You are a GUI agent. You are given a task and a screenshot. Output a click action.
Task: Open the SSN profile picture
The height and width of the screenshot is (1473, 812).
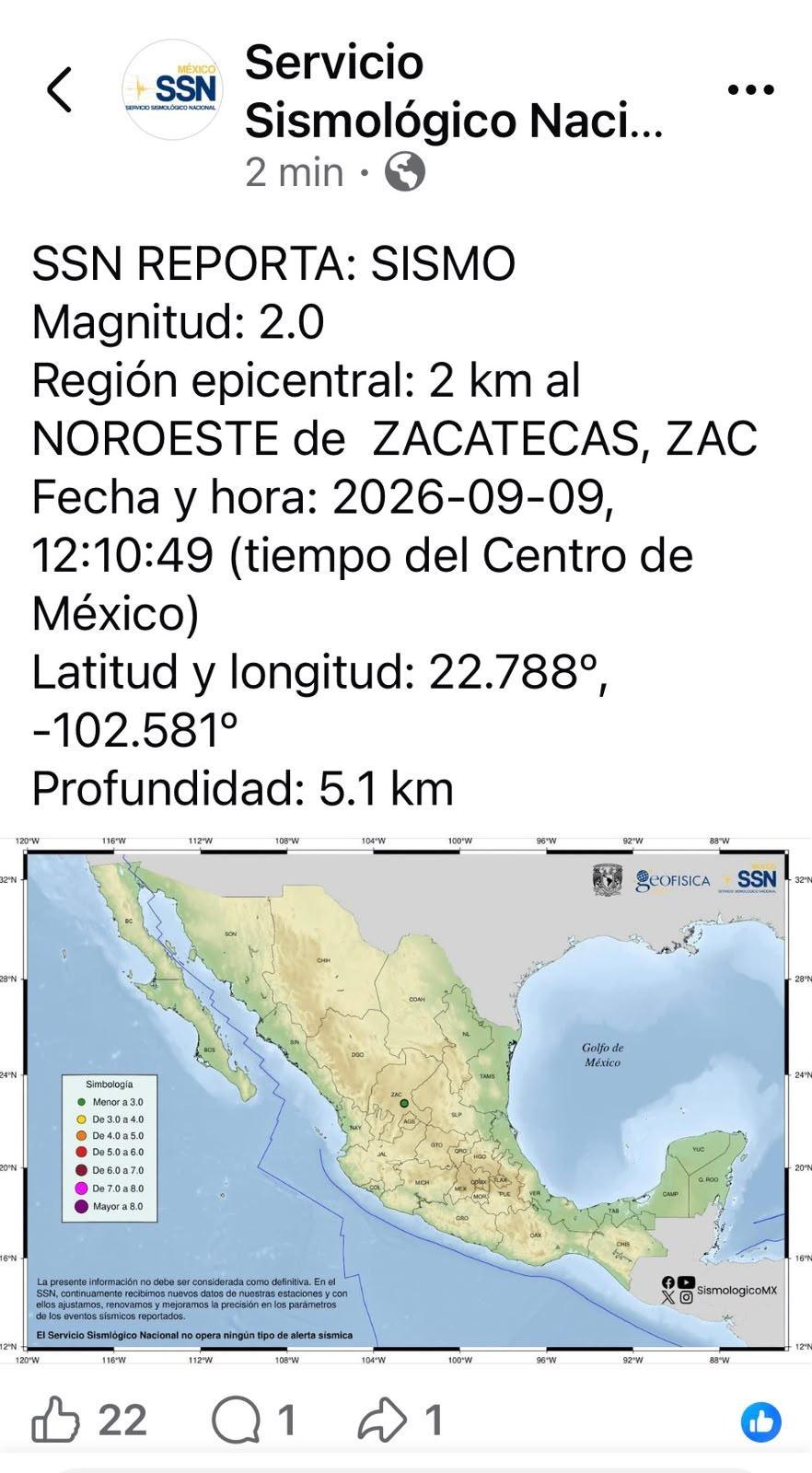pyautogui.click(x=172, y=89)
